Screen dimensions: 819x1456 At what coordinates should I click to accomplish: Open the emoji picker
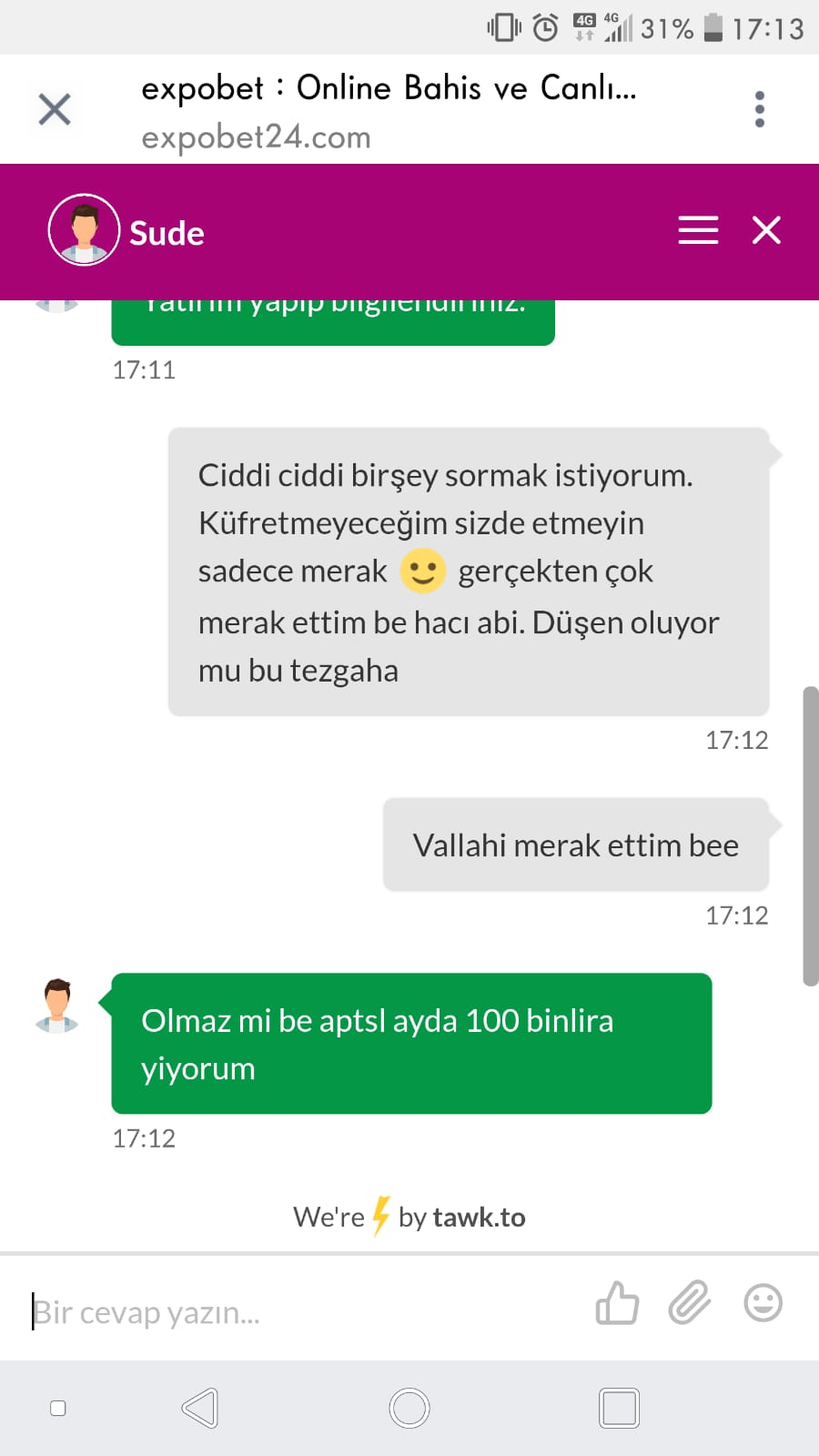[x=763, y=1302]
